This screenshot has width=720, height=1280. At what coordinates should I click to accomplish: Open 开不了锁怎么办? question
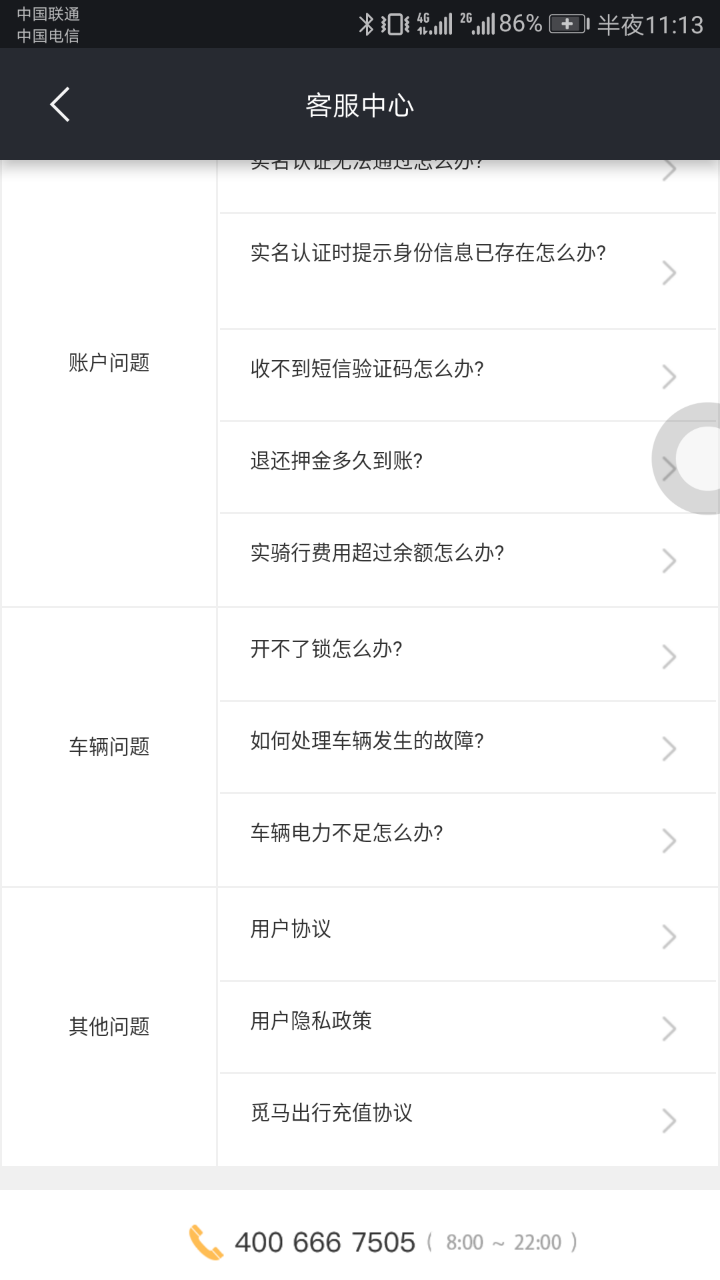(x=467, y=654)
